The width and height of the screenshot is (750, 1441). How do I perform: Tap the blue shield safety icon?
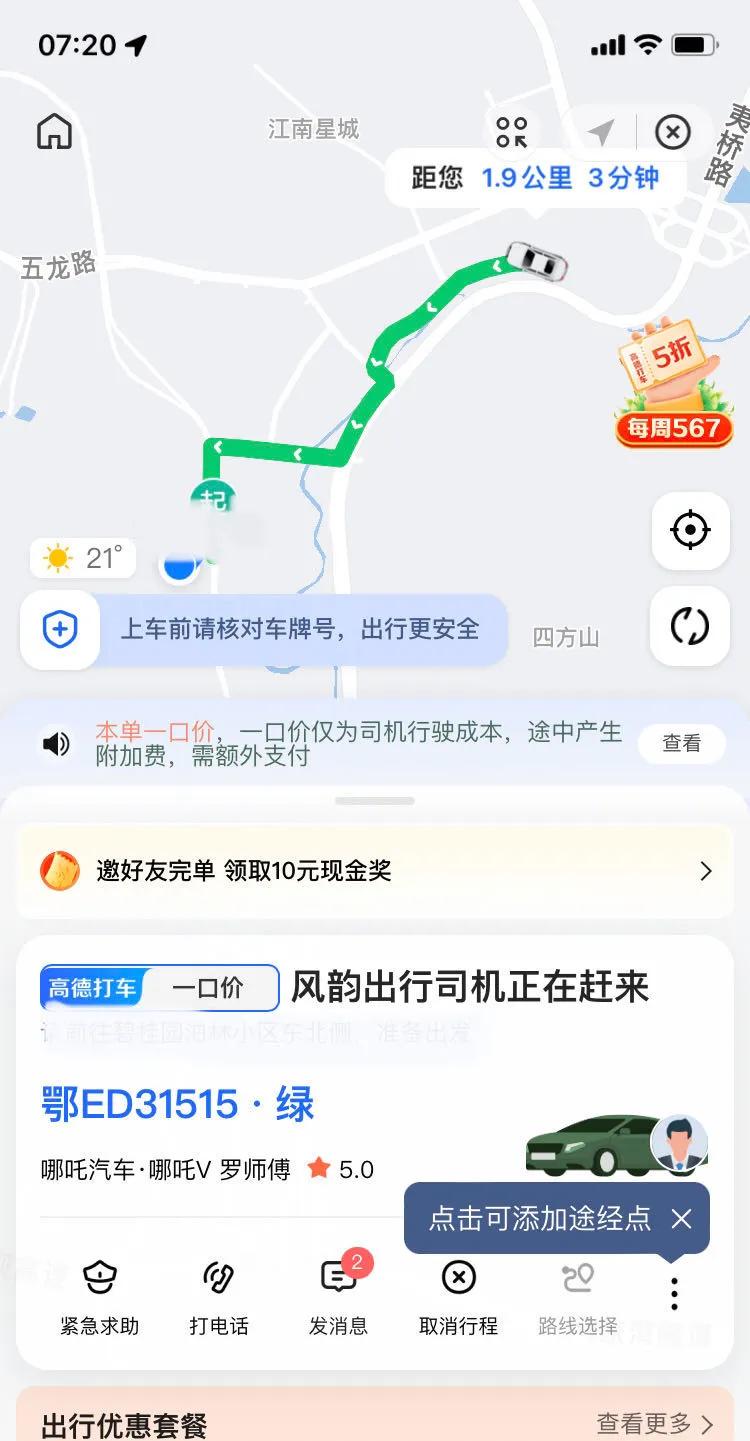pyautogui.click(x=59, y=629)
